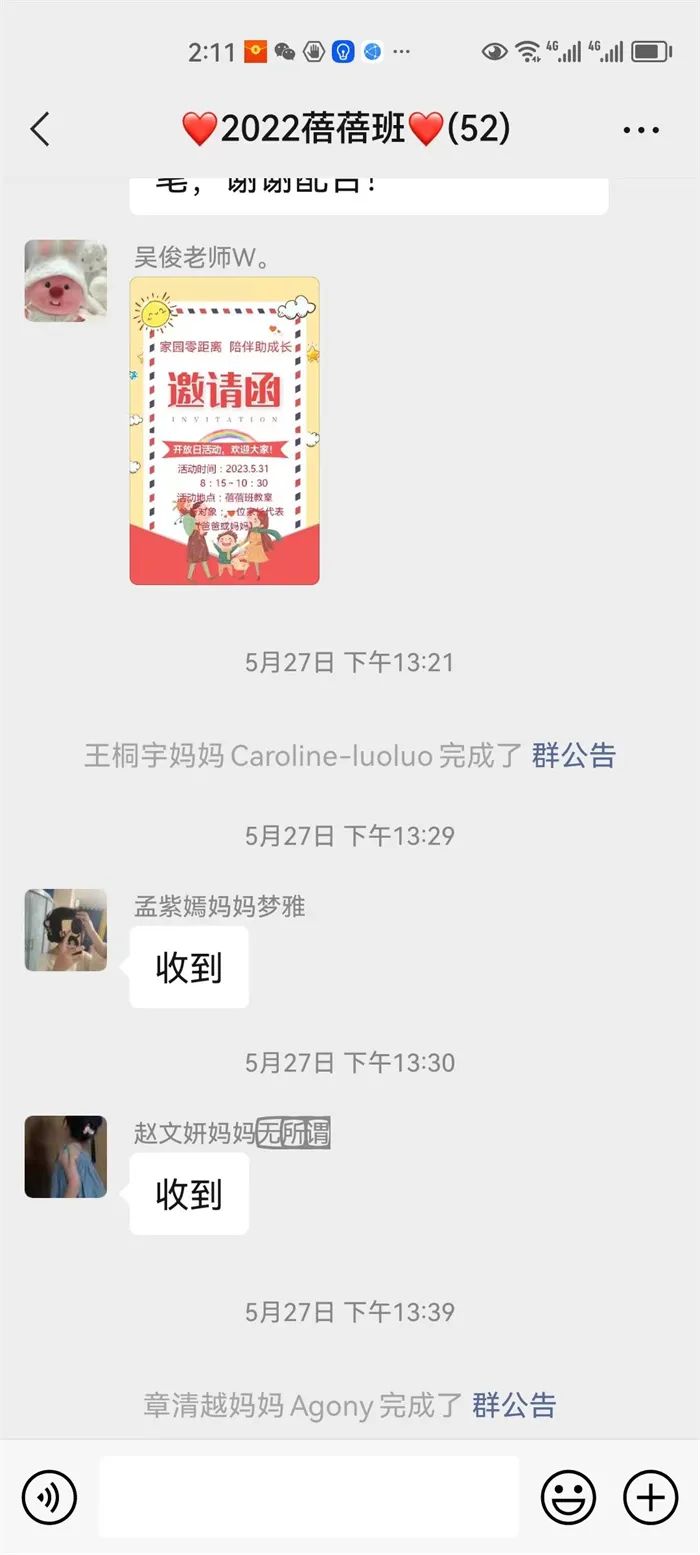Open 群公告 link in 王桐宇妈妈's notice
Viewport: 700px width, 1555px height.
pos(573,755)
